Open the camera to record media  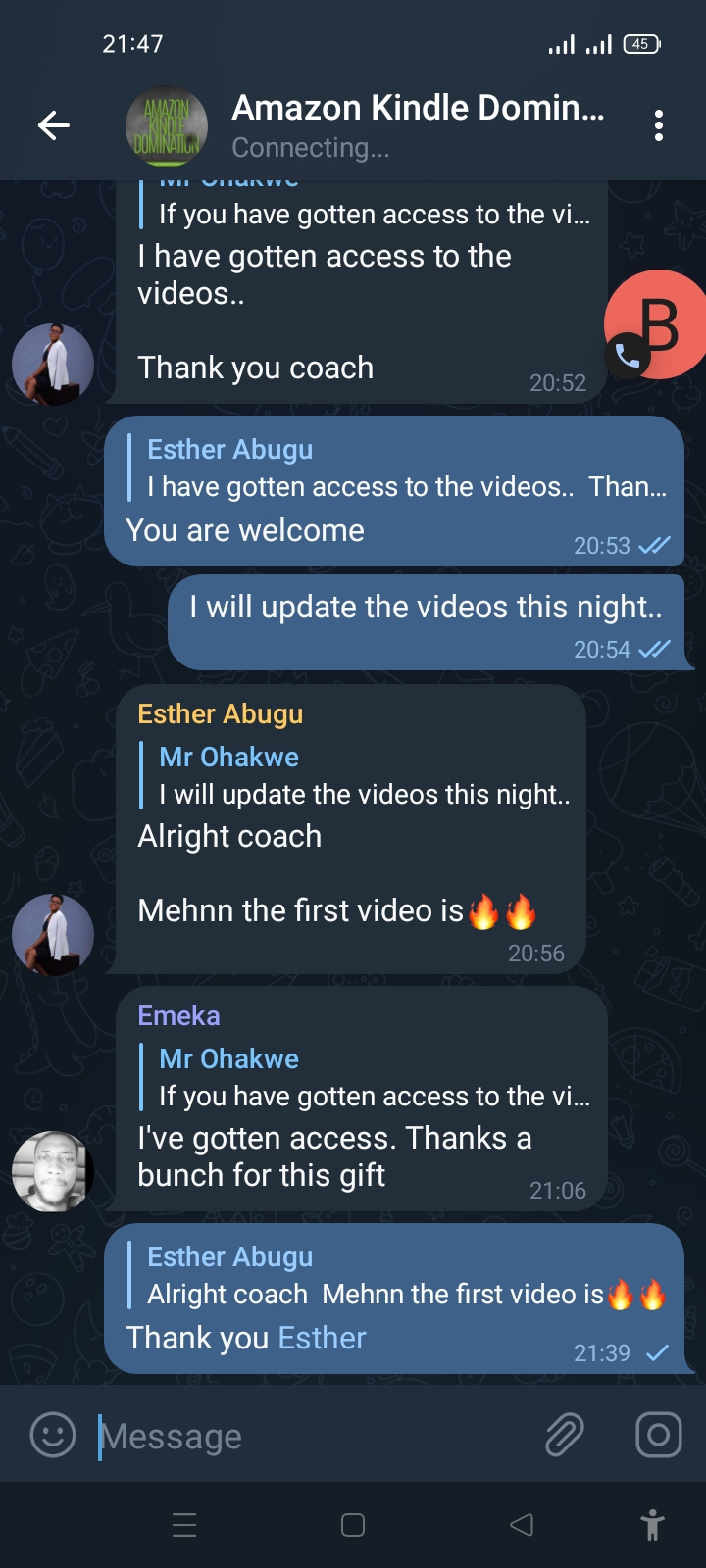tap(658, 1436)
